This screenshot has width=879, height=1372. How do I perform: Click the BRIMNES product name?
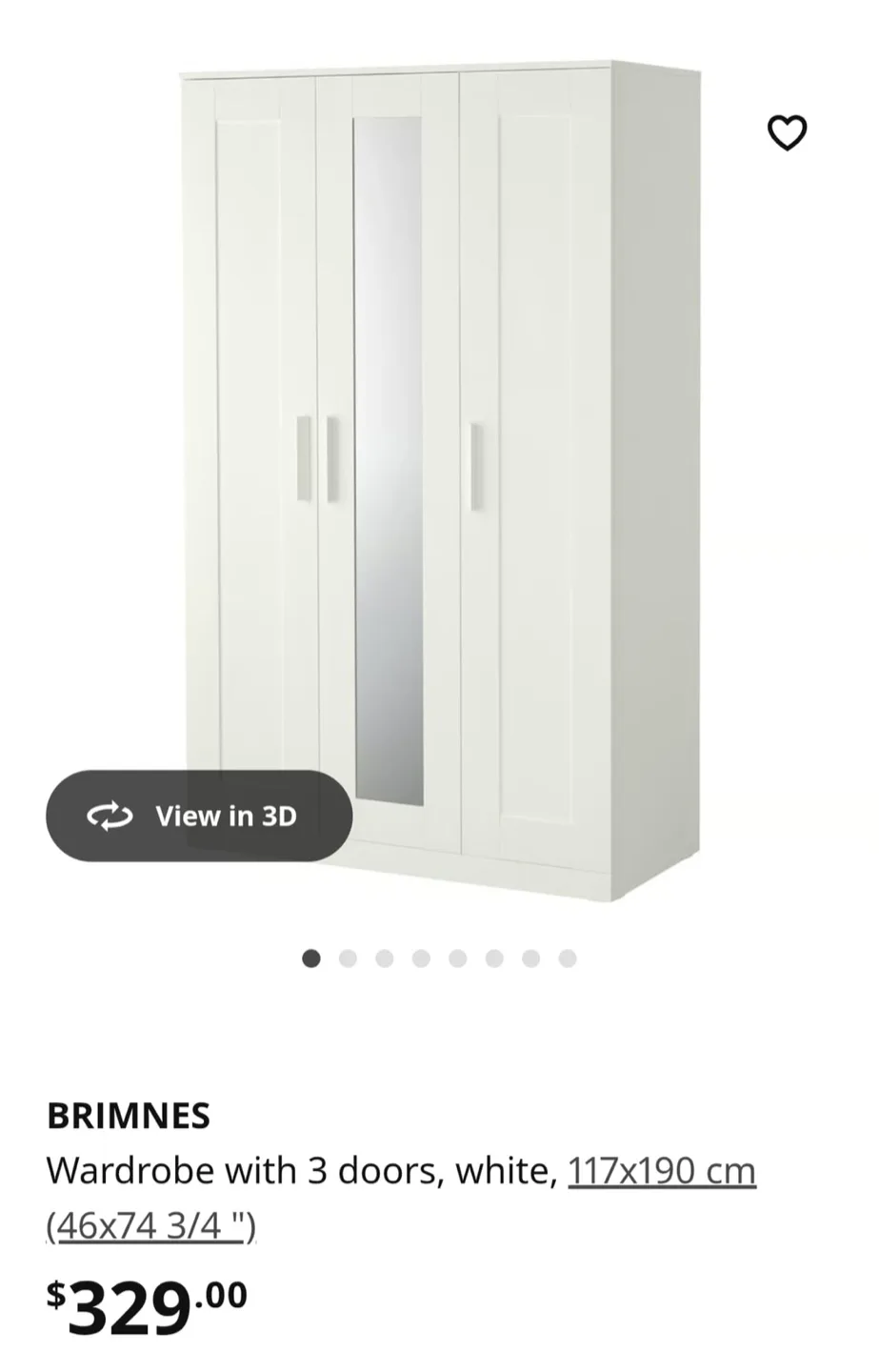(x=130, y=1115)
